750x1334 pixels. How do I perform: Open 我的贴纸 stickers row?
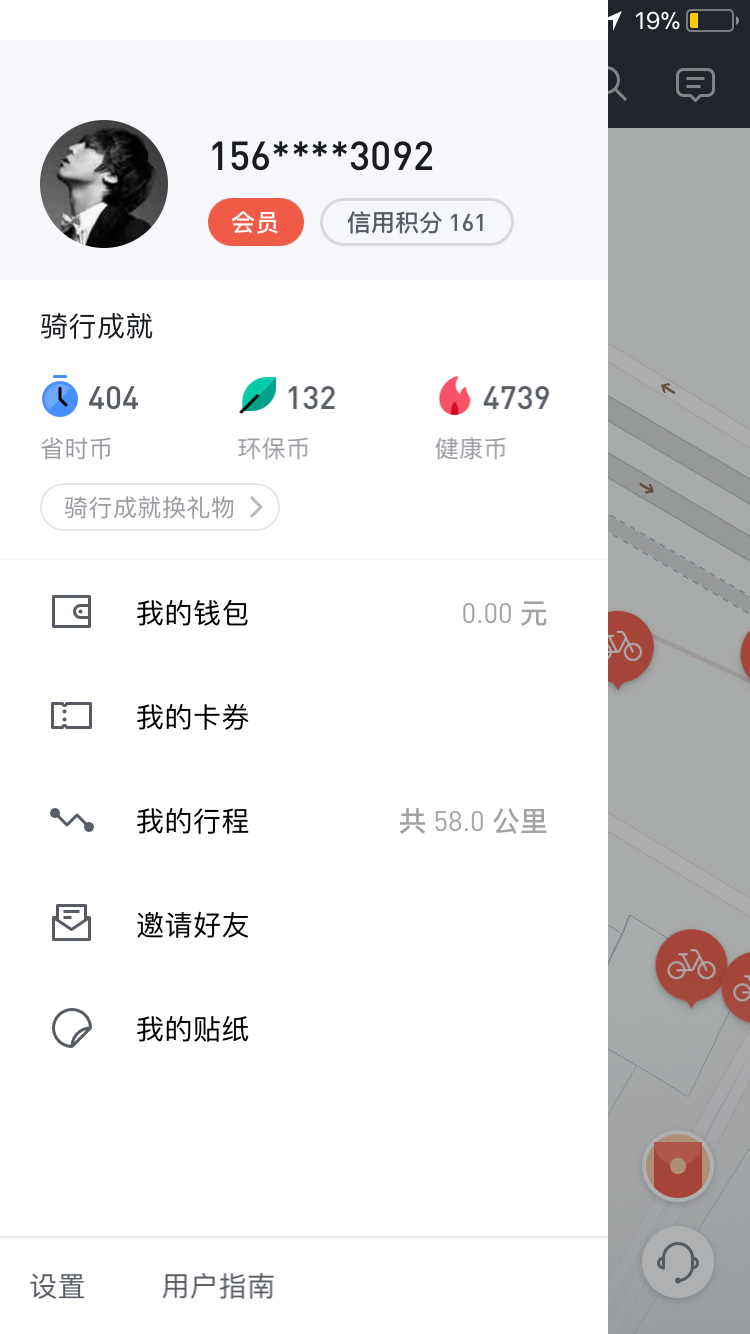tap(304, 1029)
